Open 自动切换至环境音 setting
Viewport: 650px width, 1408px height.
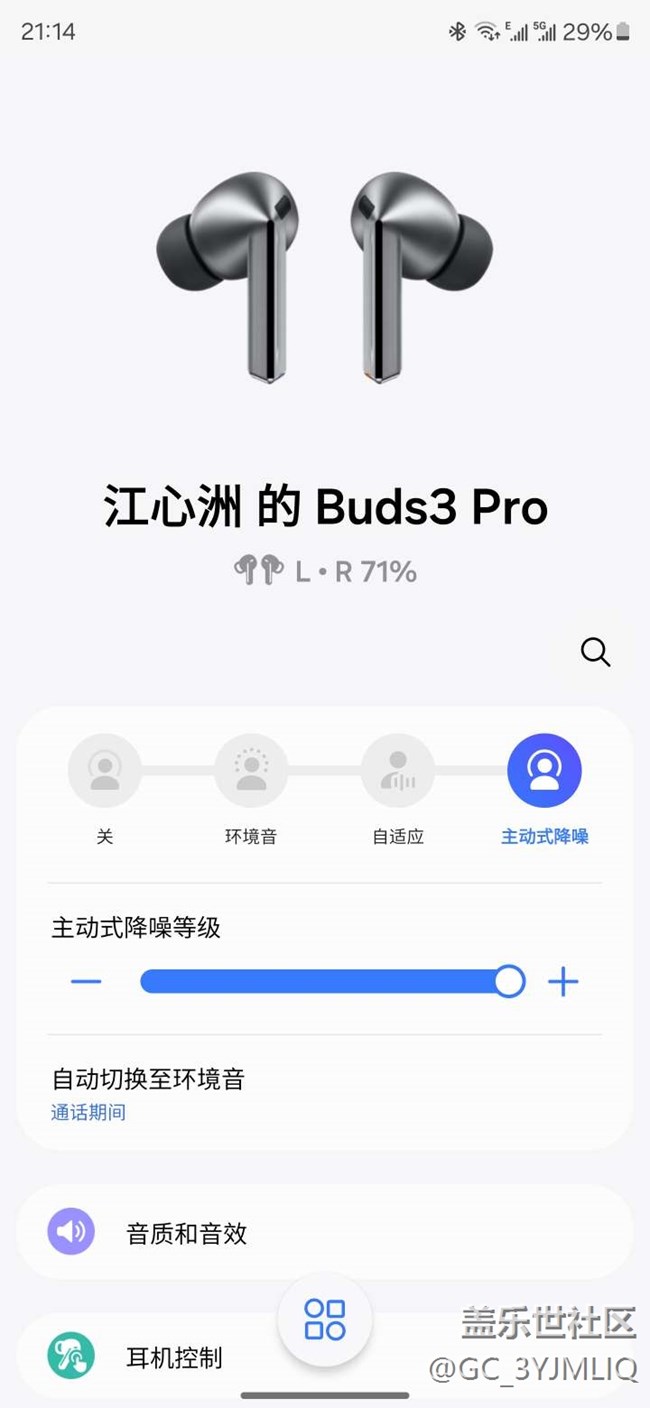tap(148, 1092)
